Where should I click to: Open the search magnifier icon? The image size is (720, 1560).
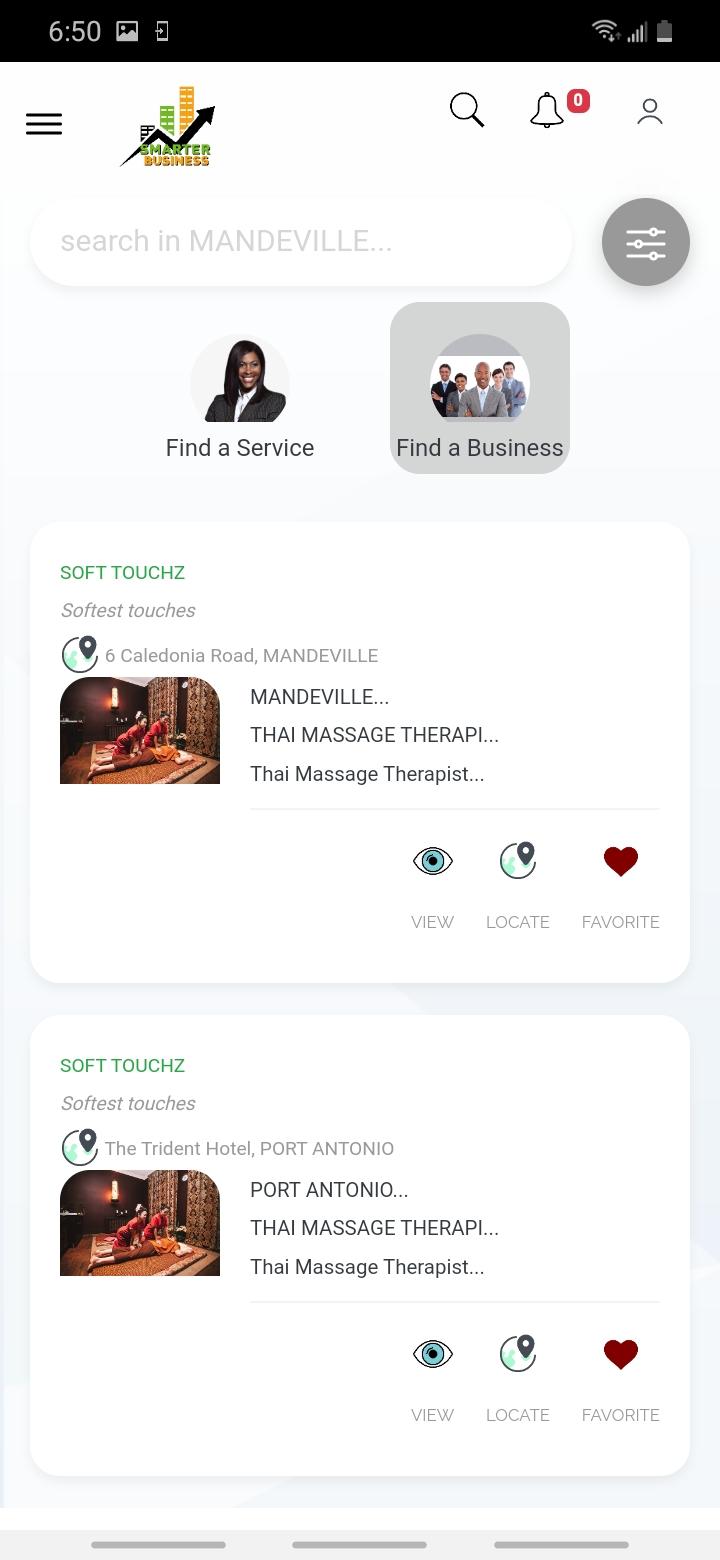pos(466,110)
